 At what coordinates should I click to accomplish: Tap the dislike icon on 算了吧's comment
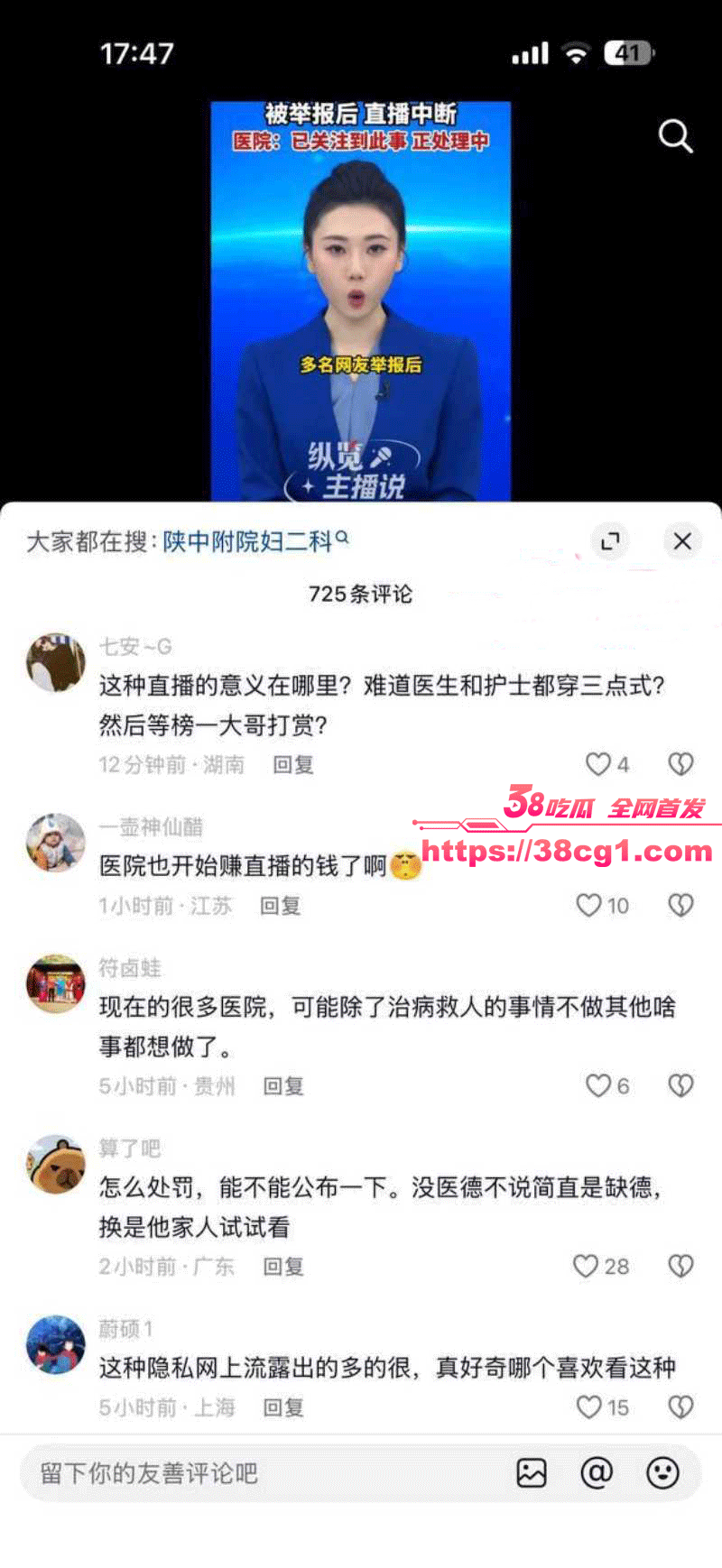(680, 1265)
